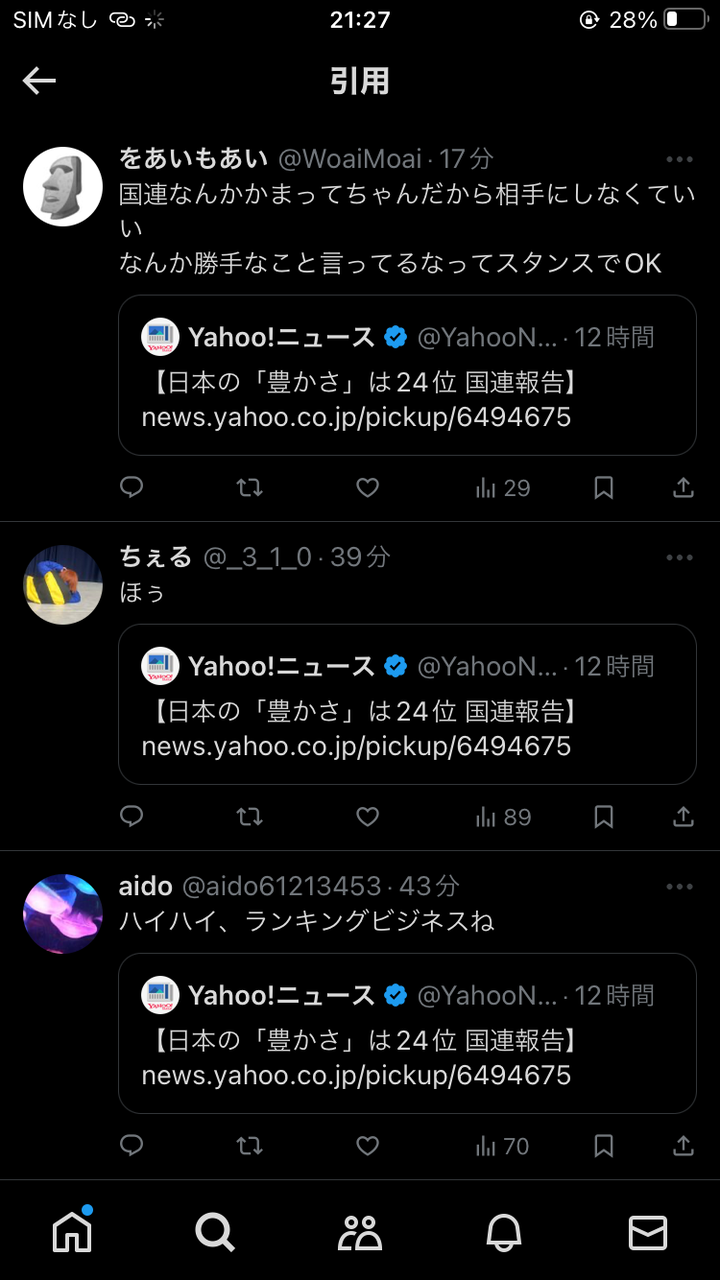Like the post by ちぇる
This screenshot has width=720, height=1280.
pos(368,817)
